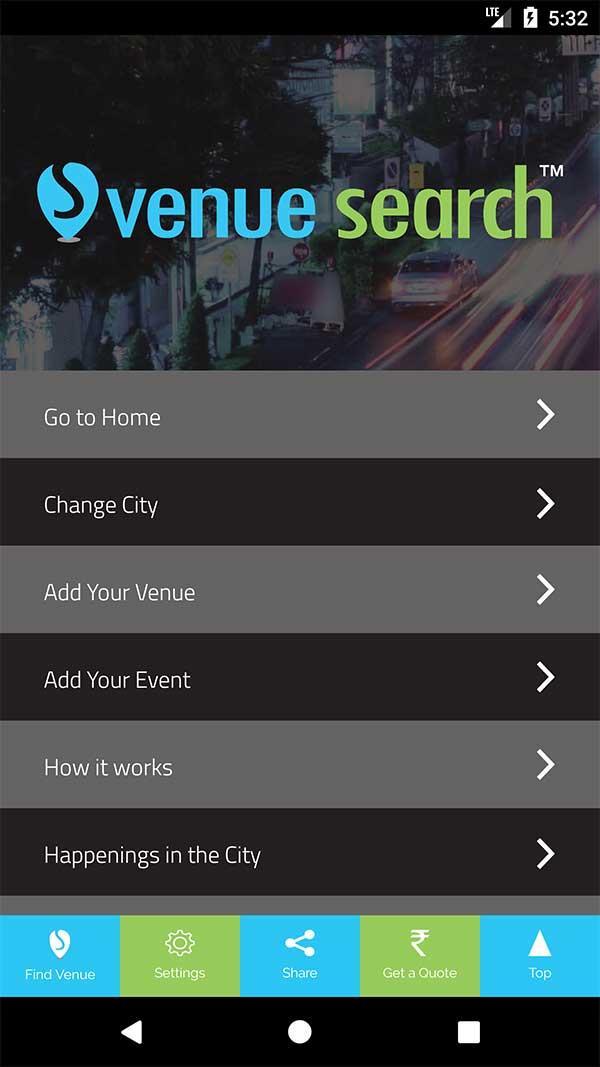Tap Share in the bottom bar
600x1067 pixels.
tap(300, 956)
